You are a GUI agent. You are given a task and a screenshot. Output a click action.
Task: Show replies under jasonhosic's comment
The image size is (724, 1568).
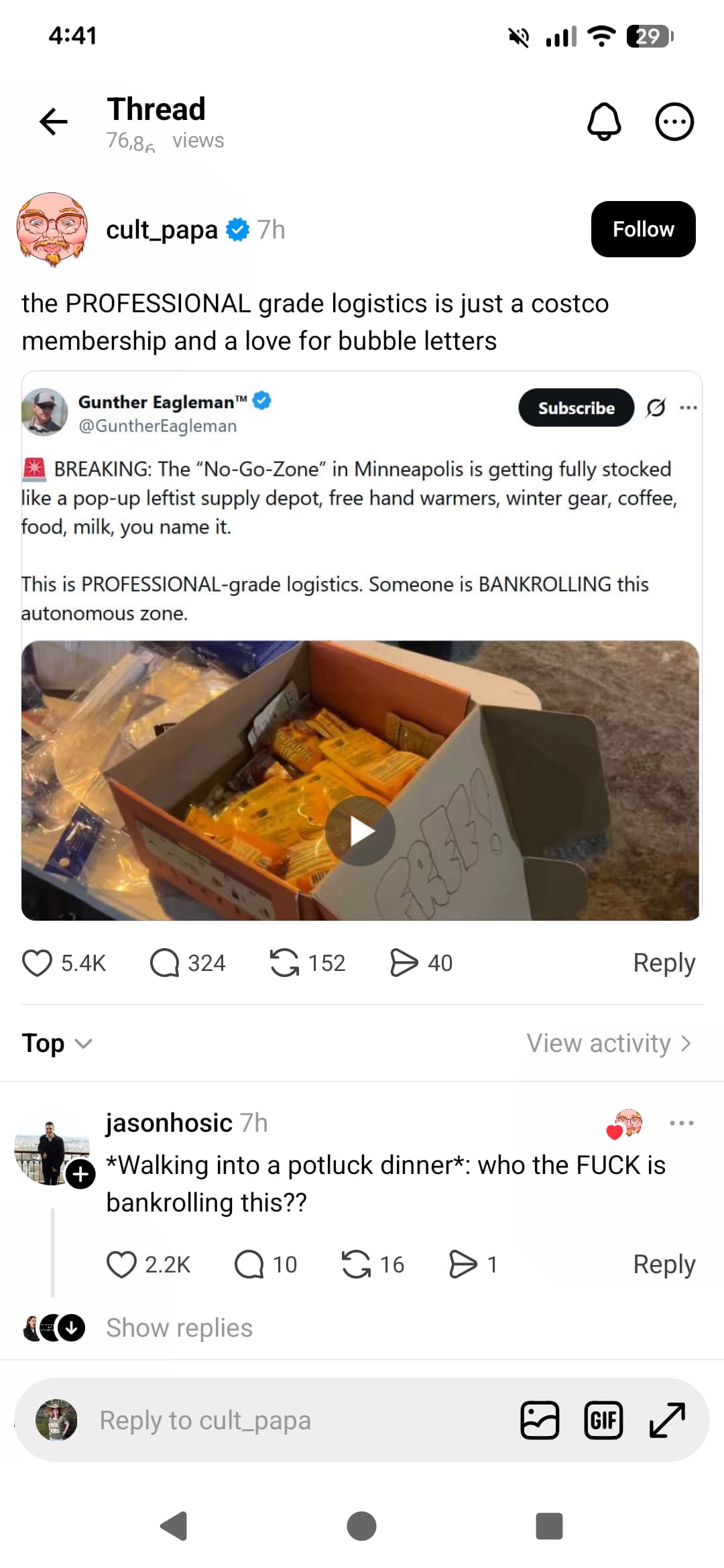[179, 1327]
